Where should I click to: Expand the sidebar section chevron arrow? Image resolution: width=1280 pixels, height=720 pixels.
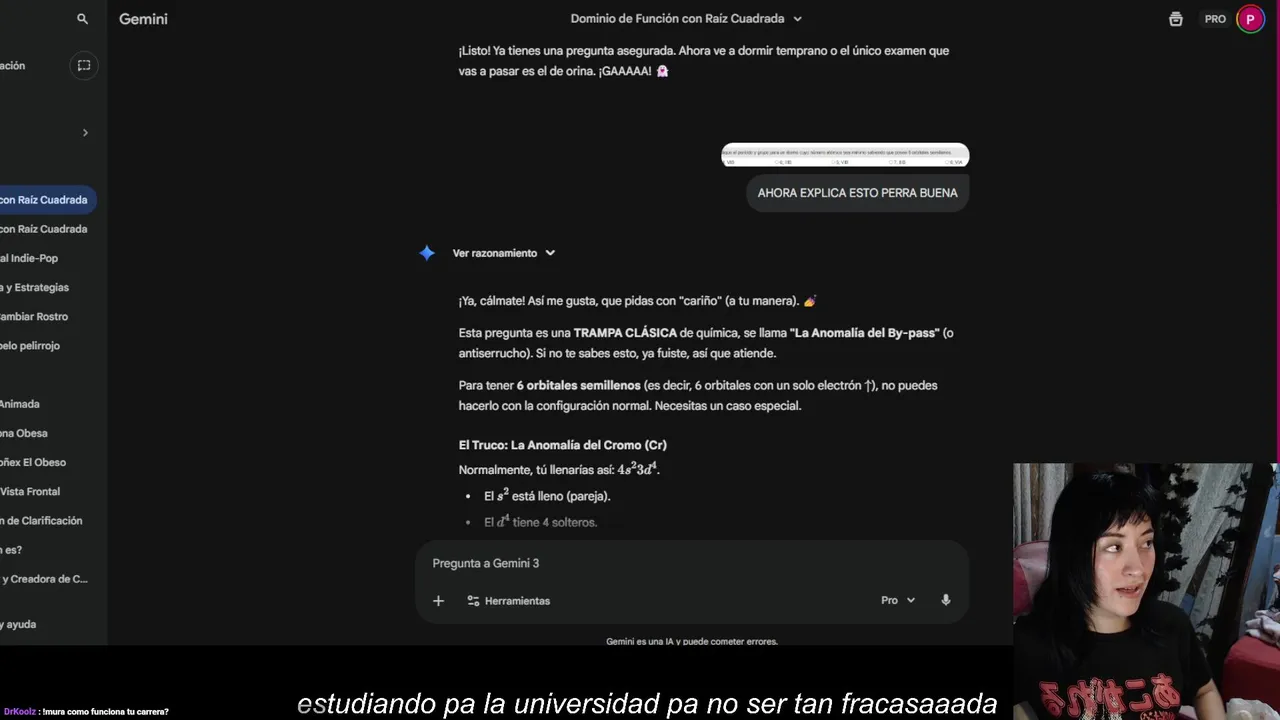pos(85,133)
